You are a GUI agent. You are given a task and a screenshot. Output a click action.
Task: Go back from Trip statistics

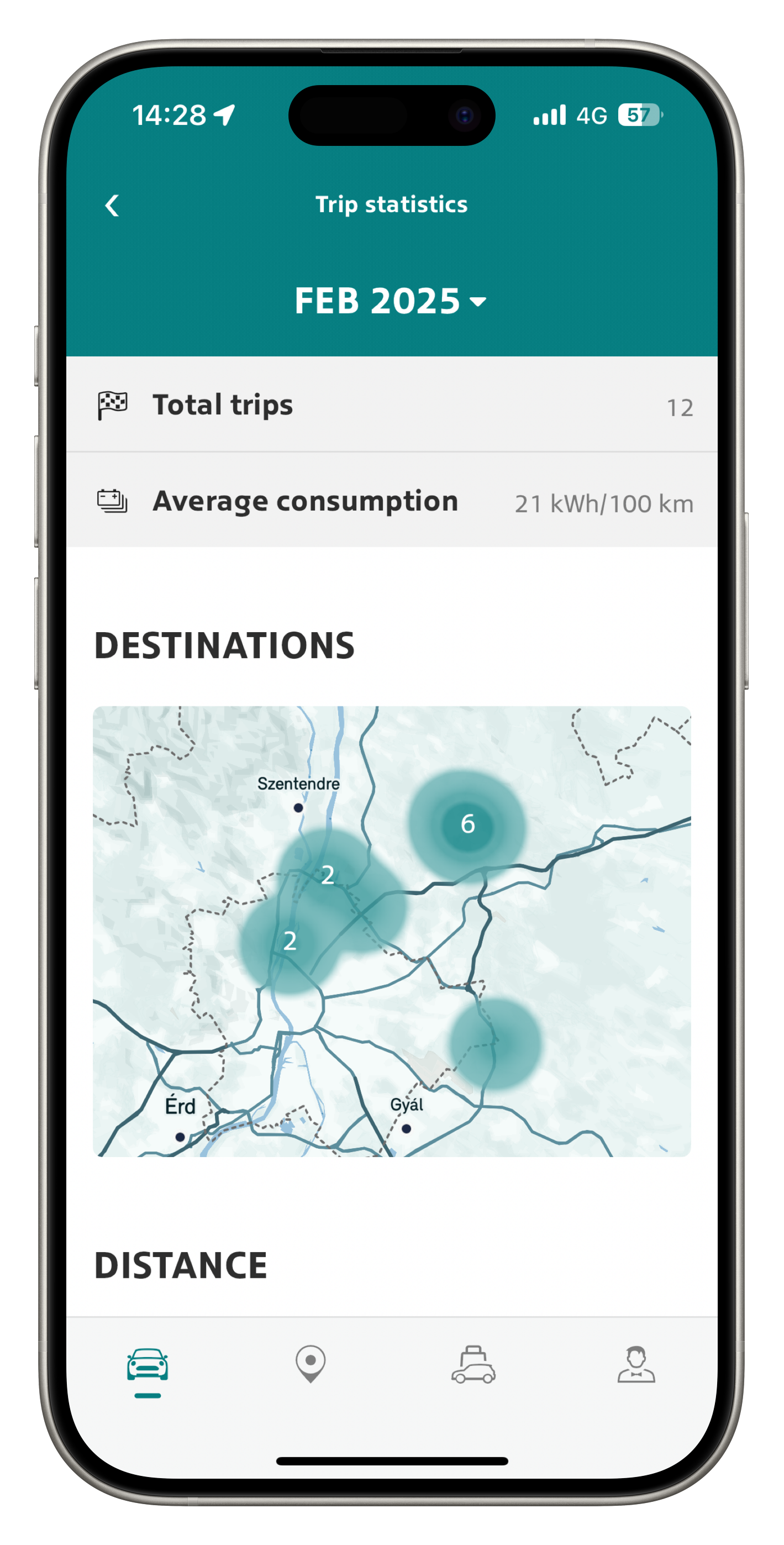112,206
